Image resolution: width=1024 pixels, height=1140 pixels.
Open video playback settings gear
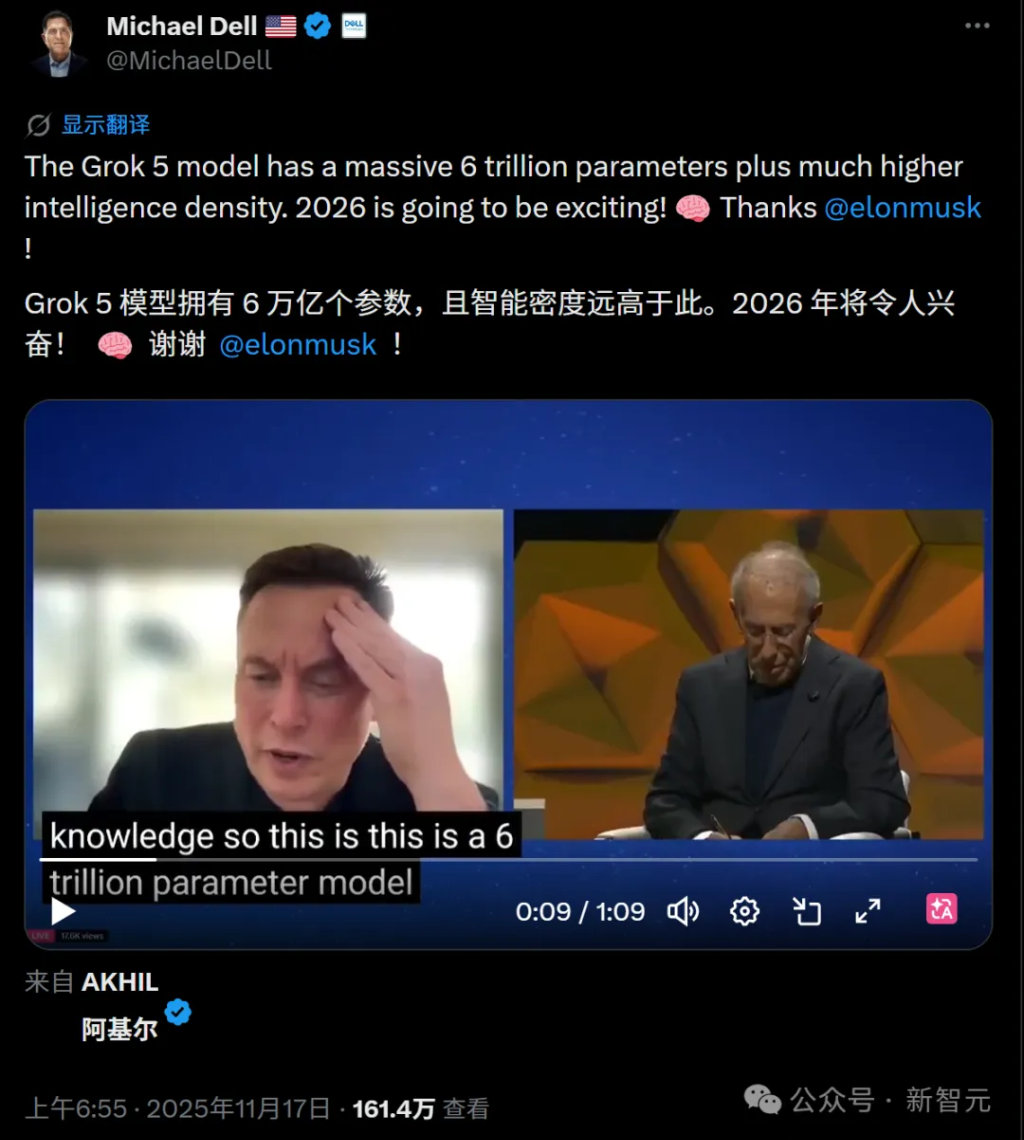point(745,911)
